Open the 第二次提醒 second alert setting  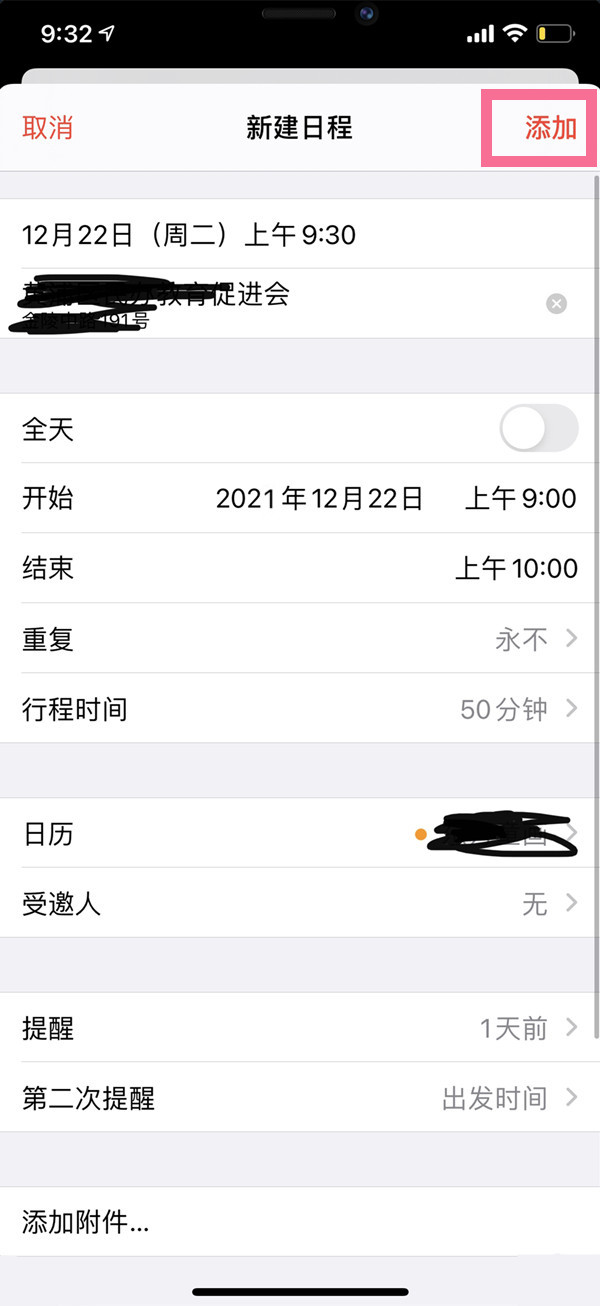coord(300,1099)
